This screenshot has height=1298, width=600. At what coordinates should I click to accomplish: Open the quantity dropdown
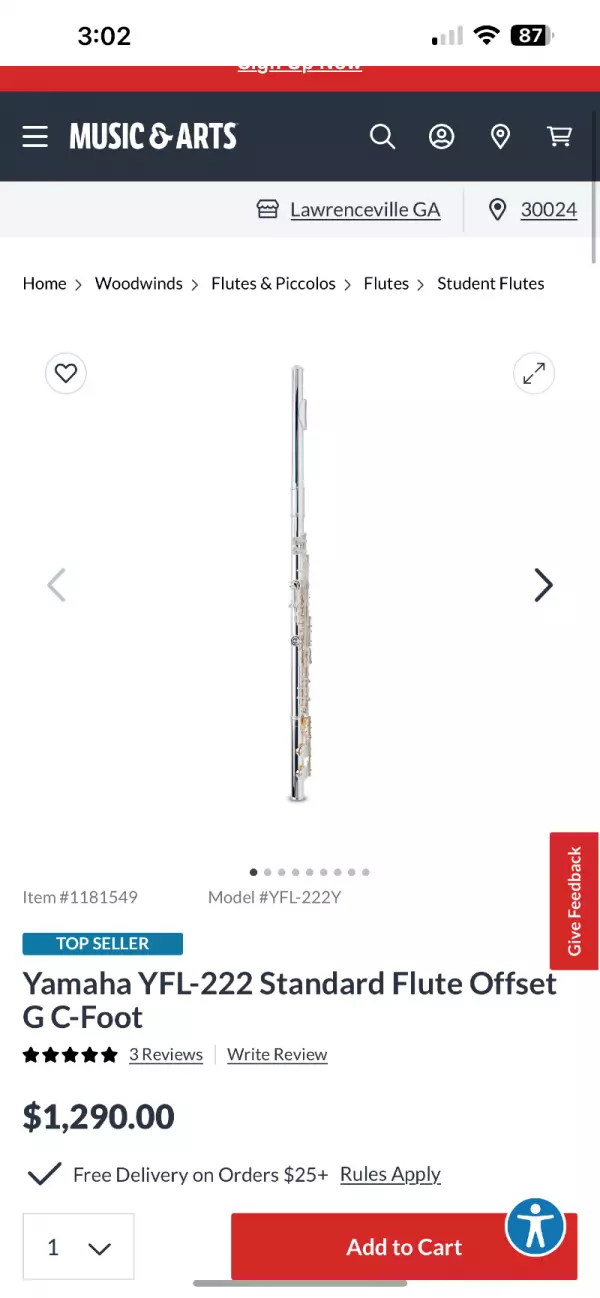click(78, 1247)
